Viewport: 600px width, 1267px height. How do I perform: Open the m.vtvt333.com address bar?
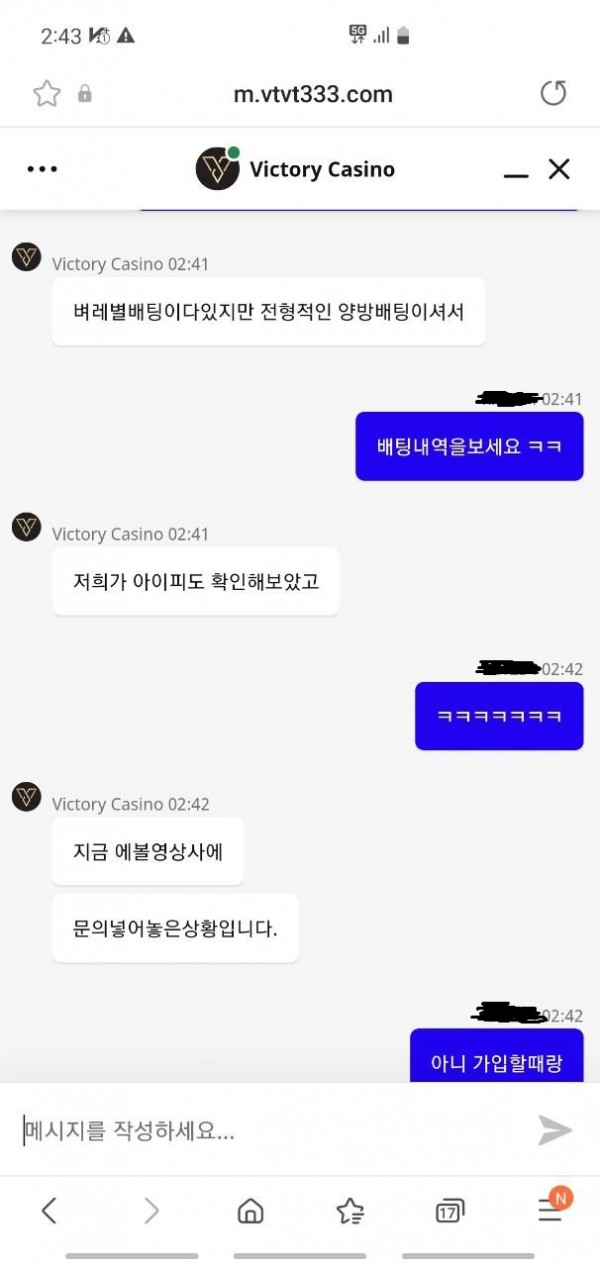click(313, 94)
